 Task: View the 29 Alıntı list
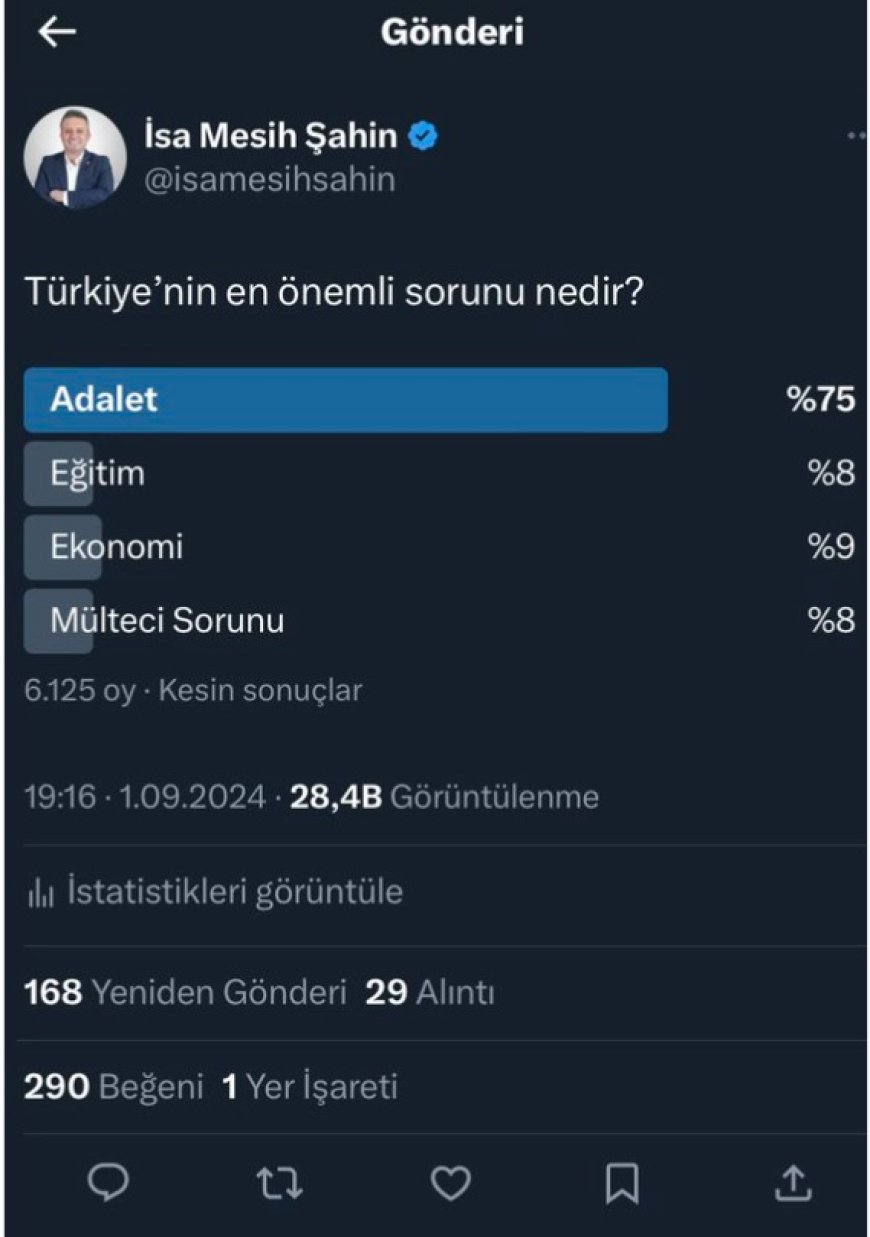[x=430, y=993]
